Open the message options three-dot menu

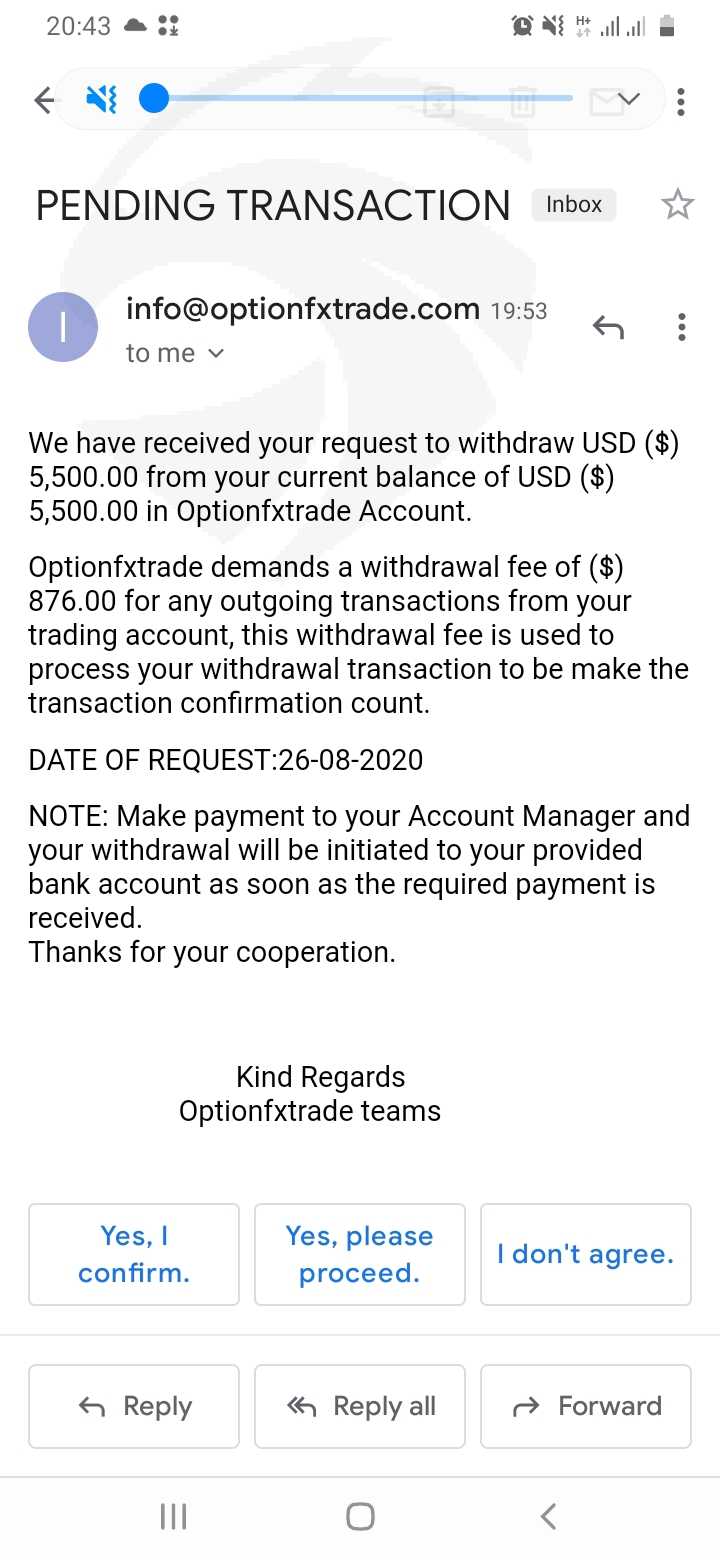point(681,327)
